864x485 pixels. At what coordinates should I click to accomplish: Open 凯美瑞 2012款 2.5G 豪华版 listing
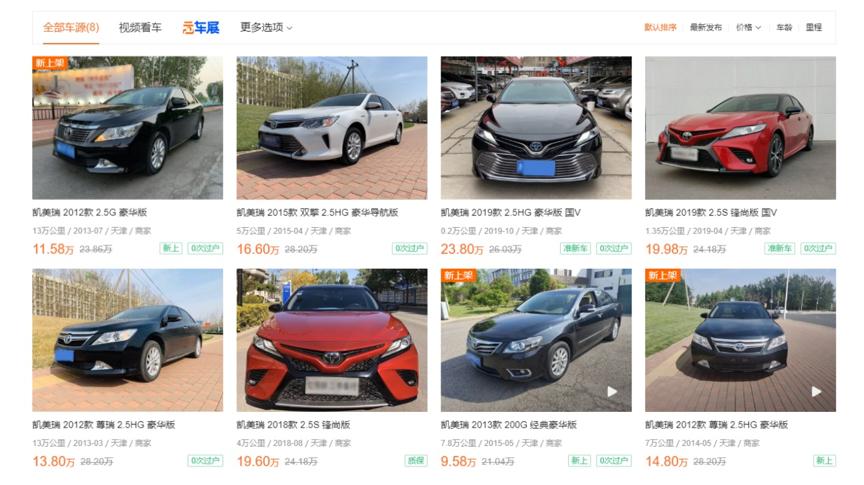pyautogui.click(x=127, y=128)
